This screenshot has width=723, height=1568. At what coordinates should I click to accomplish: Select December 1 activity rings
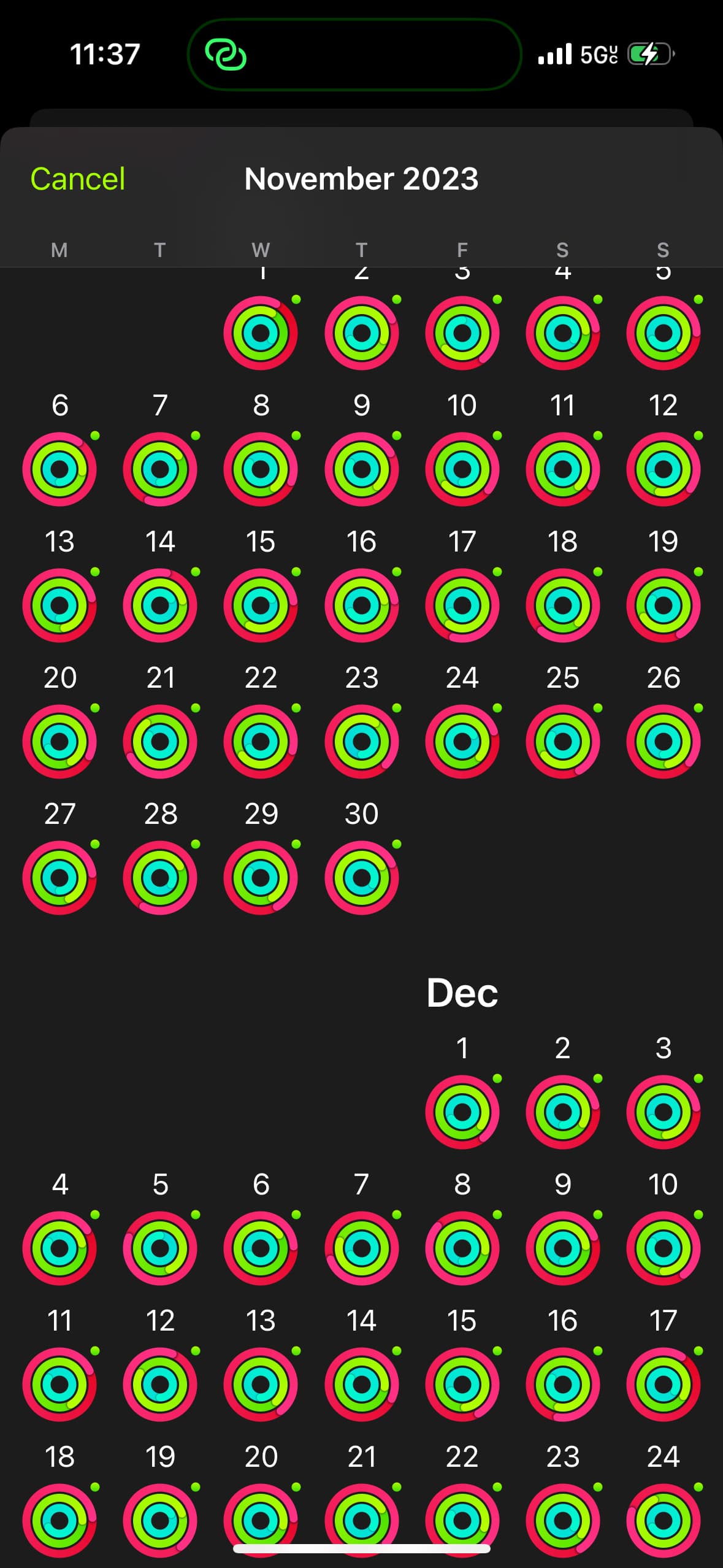coord(462,1112)
